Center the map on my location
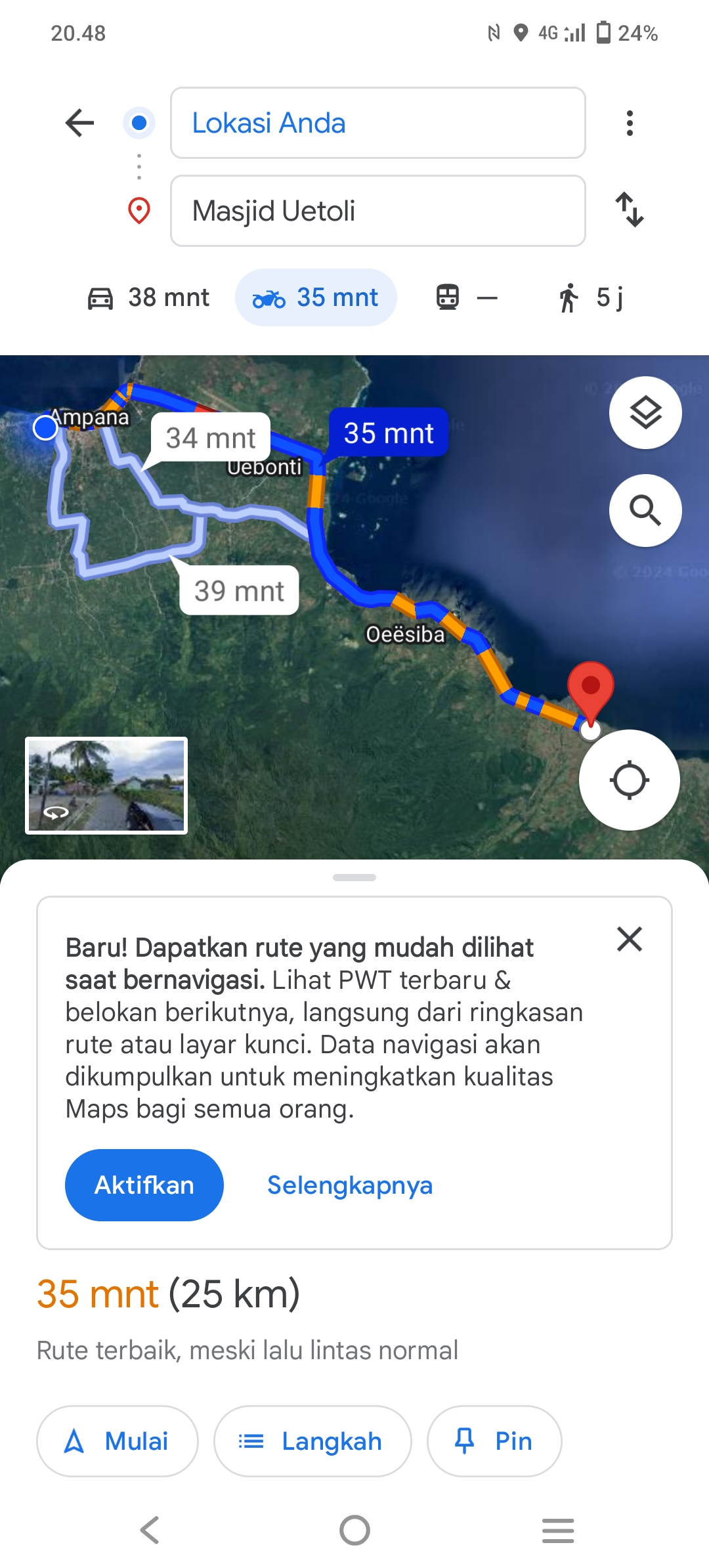709x1568 pixels. [630, 780]
